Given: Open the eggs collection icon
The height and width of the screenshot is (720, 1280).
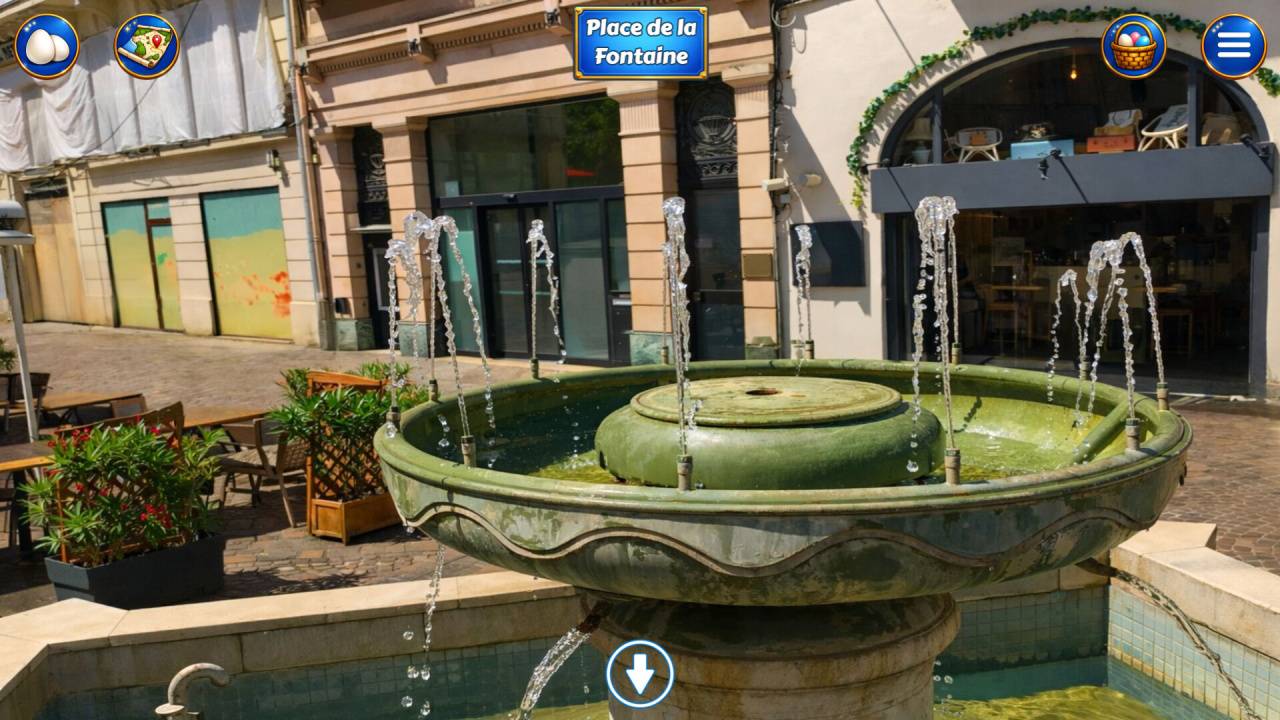Looking at the screenshot, I should 47,46.
